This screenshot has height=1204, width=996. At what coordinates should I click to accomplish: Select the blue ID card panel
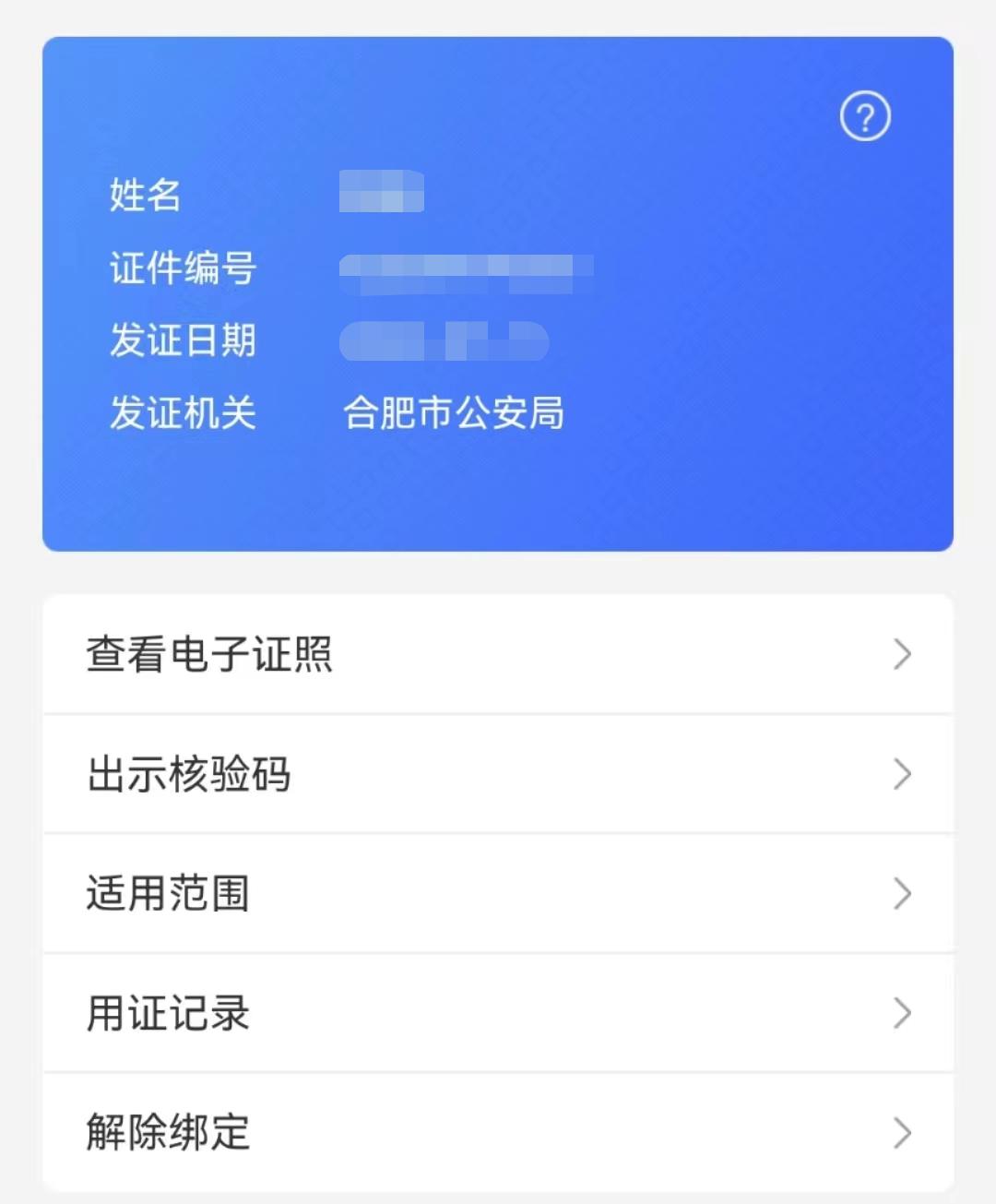point(498,291)
